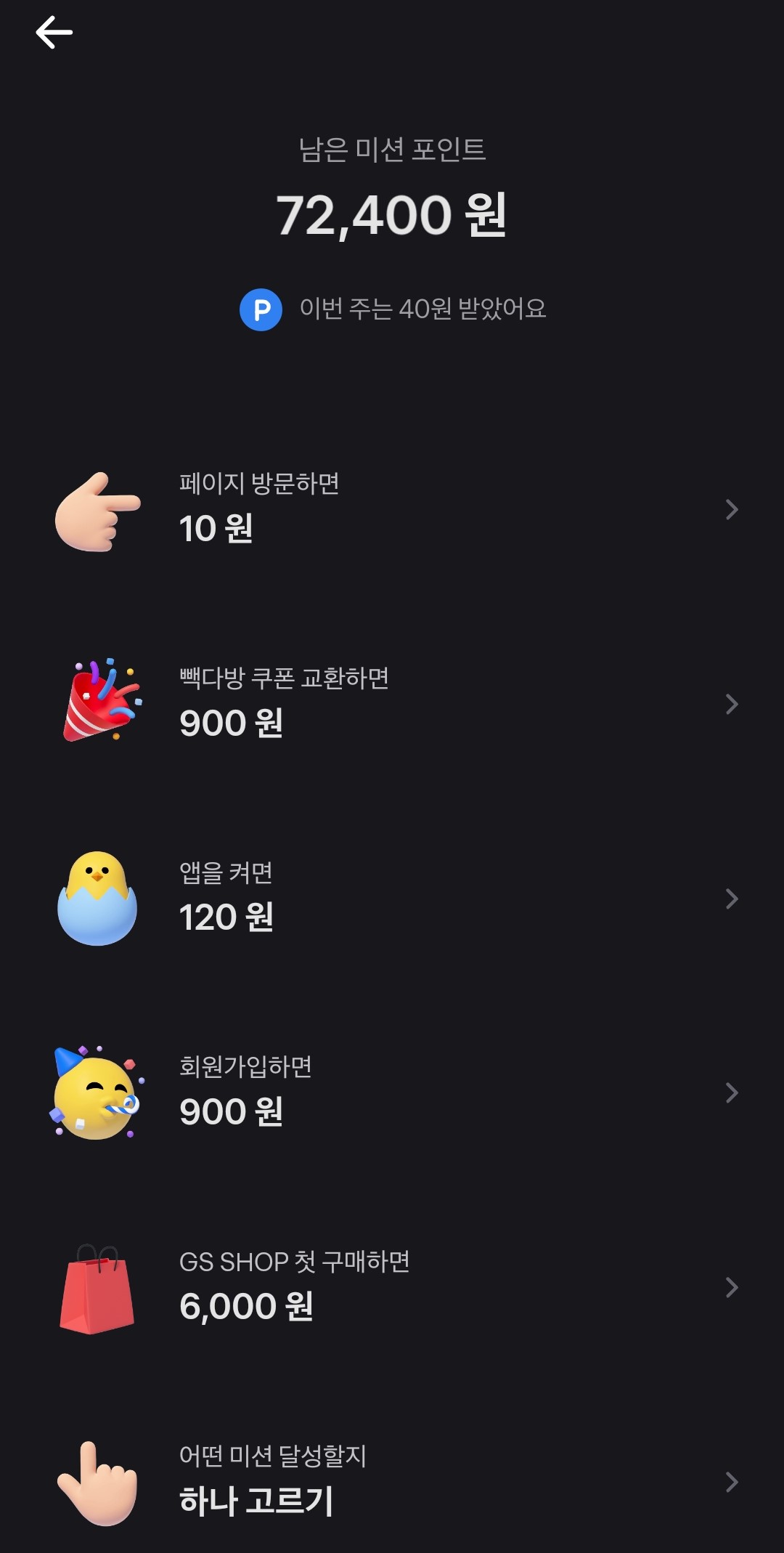
Task: Open the app launch 120 won mission chevron
Action: [733, 897]
